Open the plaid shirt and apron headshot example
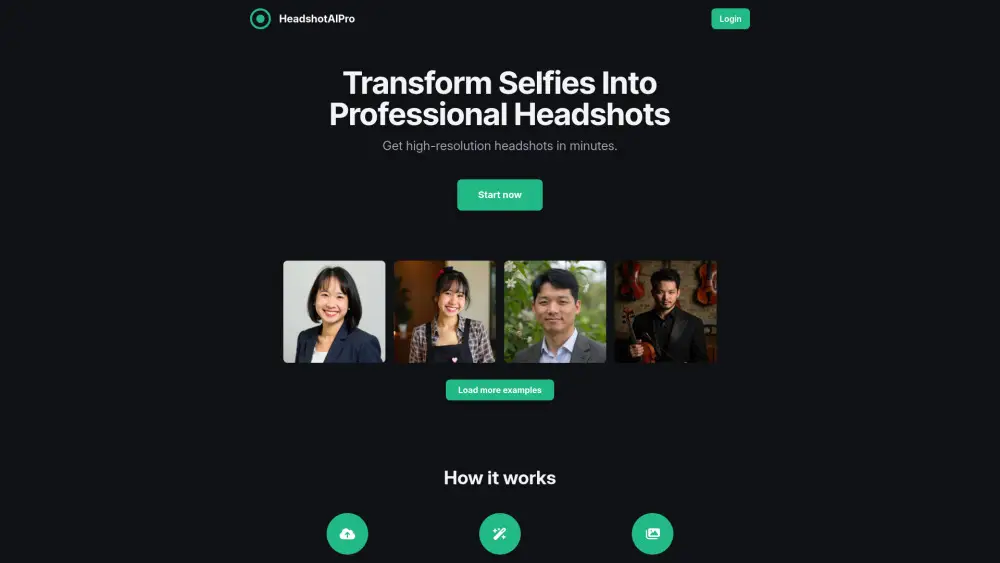The height and width of the screenshot is (563, 1000). [444, 312]
